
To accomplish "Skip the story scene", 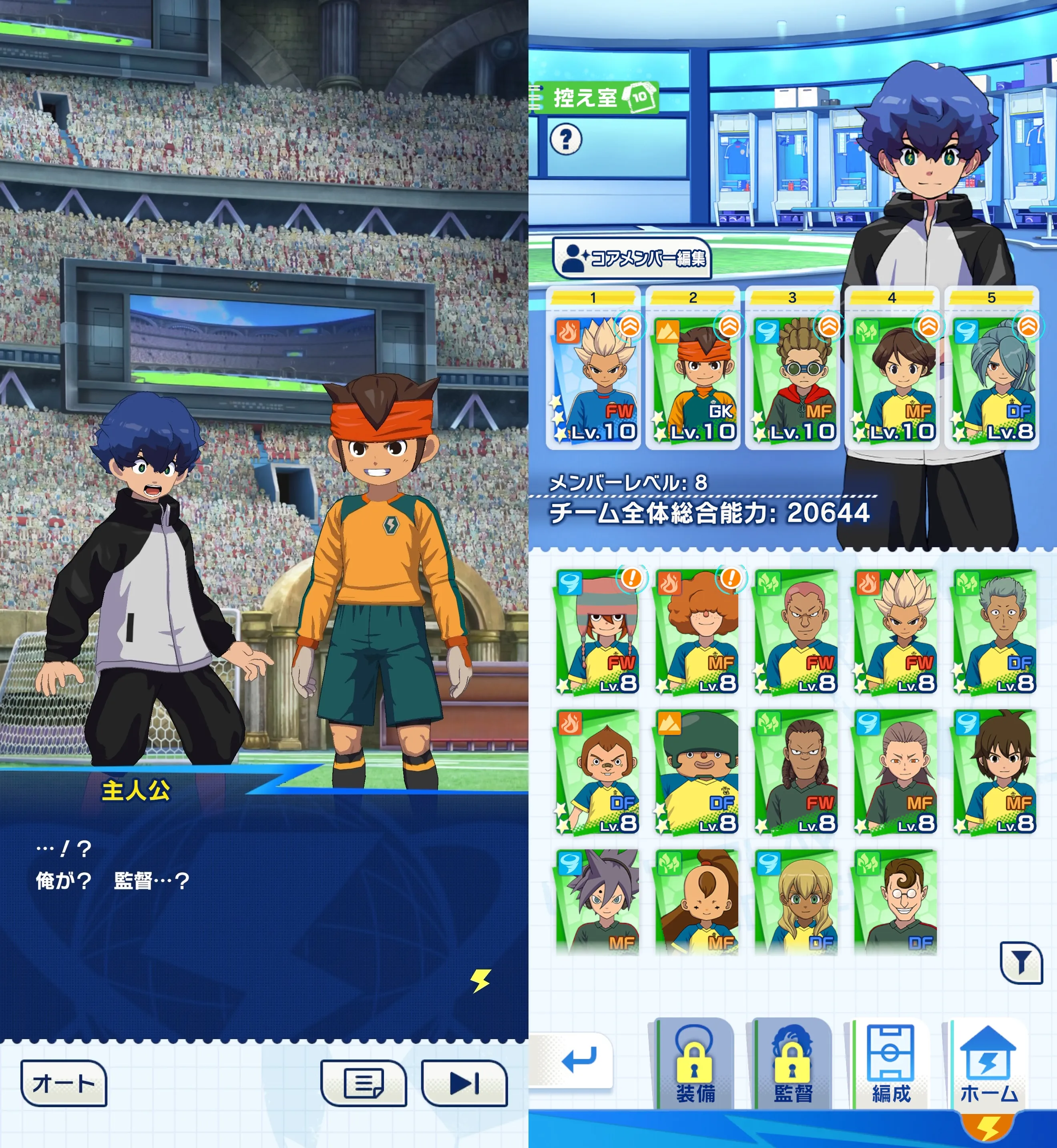I will tap(464, 1083).
